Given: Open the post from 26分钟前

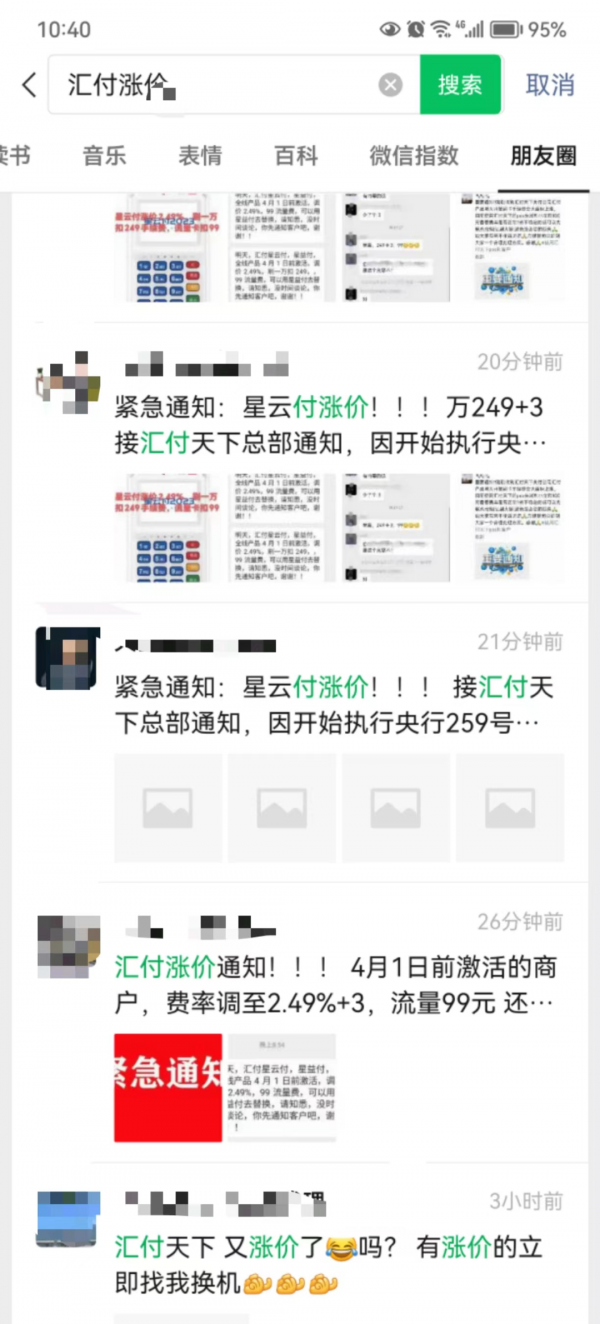Looking at the screenshot, I should coord(330,985).
